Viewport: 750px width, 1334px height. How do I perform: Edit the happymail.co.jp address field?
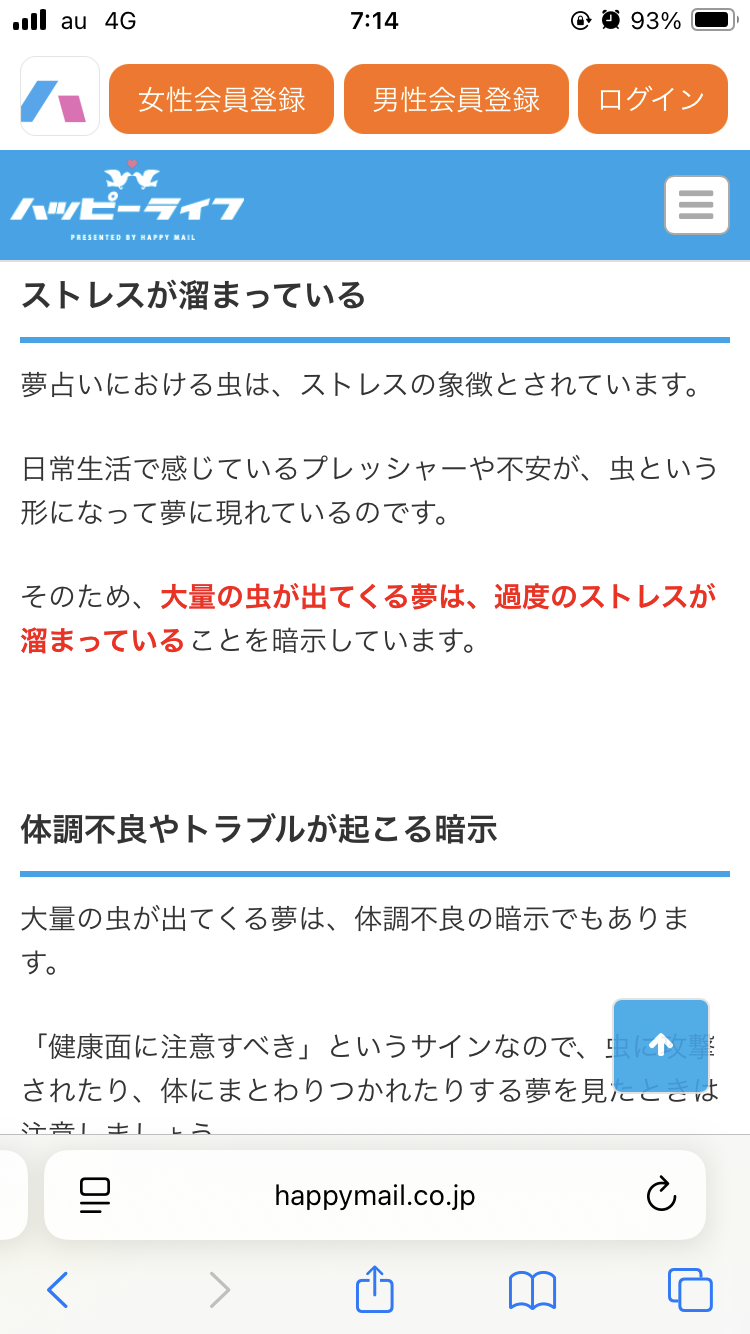click(x=375, y=1195)
